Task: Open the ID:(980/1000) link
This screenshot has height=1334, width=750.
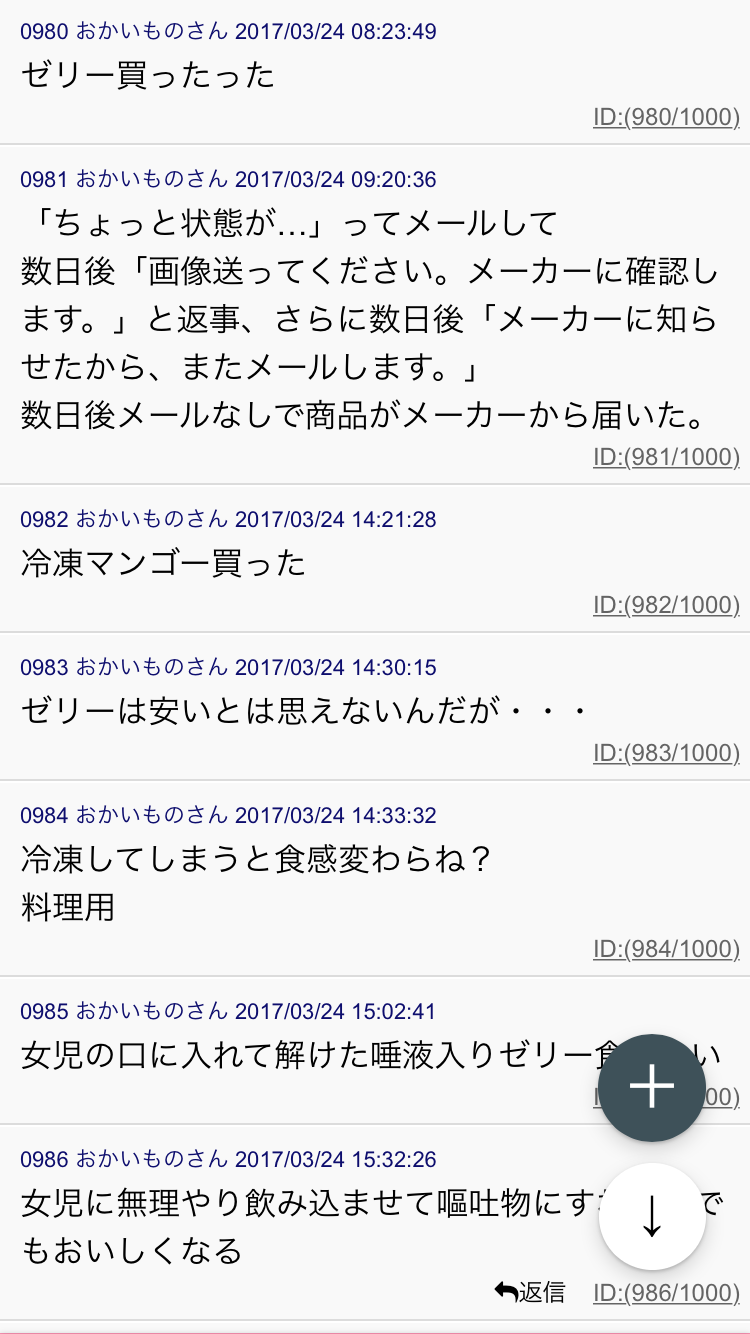Action: click(x=666, y=117)
